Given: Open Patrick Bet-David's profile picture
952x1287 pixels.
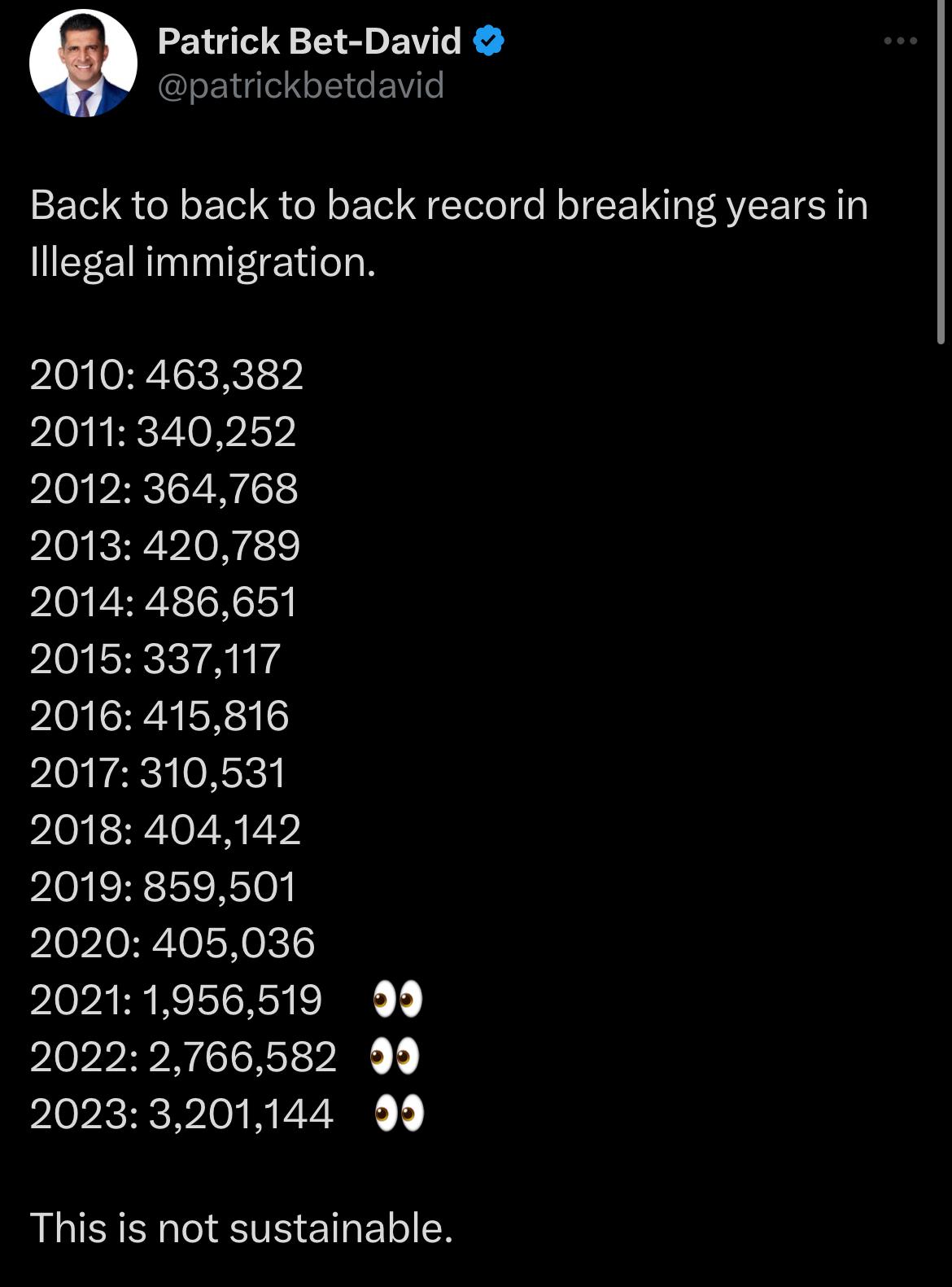Looking at the screenshot, I should click(x=83, y=63).
